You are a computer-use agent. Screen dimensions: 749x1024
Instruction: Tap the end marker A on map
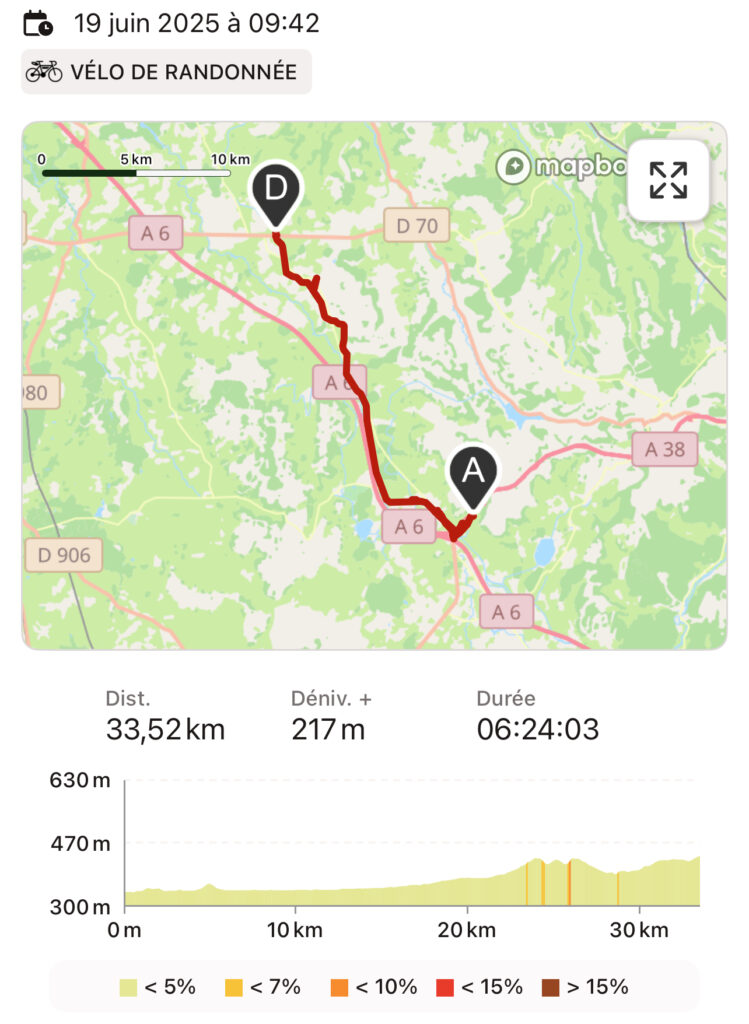point(474,474)
